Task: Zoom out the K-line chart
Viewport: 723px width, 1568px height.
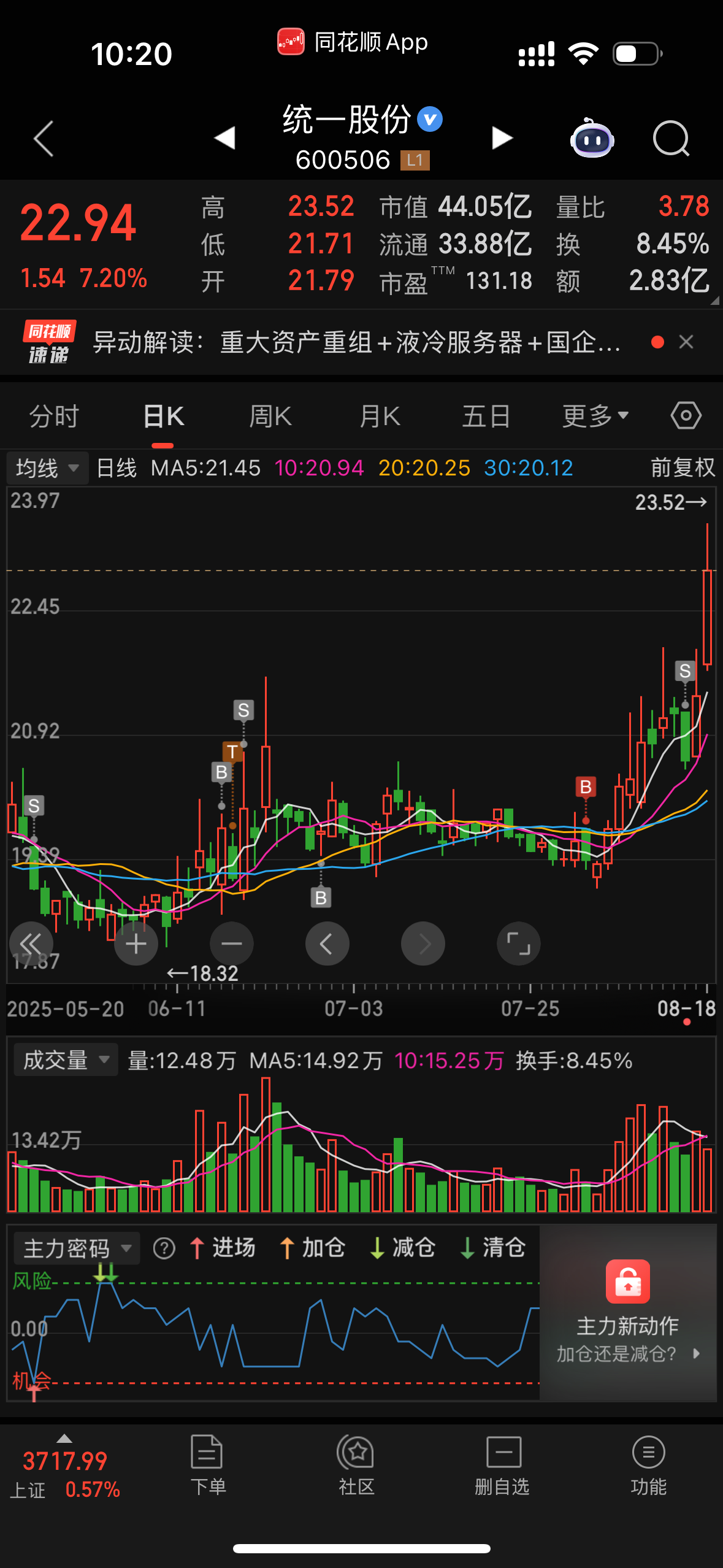Action: tap(232, 943)
